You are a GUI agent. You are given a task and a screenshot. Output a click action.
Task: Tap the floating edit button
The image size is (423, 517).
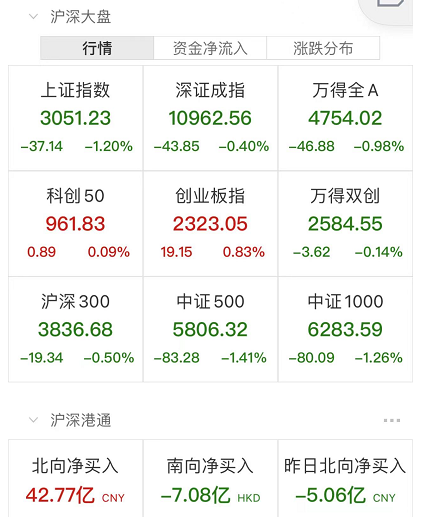coord(388,8)
